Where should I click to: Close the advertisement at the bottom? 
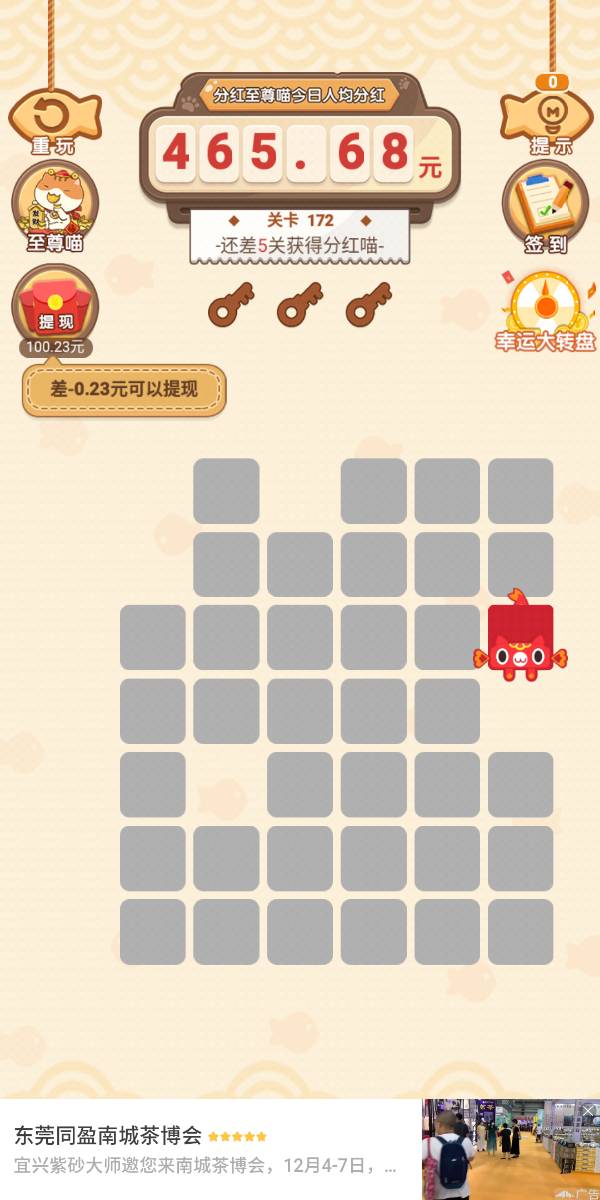coord(589,1111)
